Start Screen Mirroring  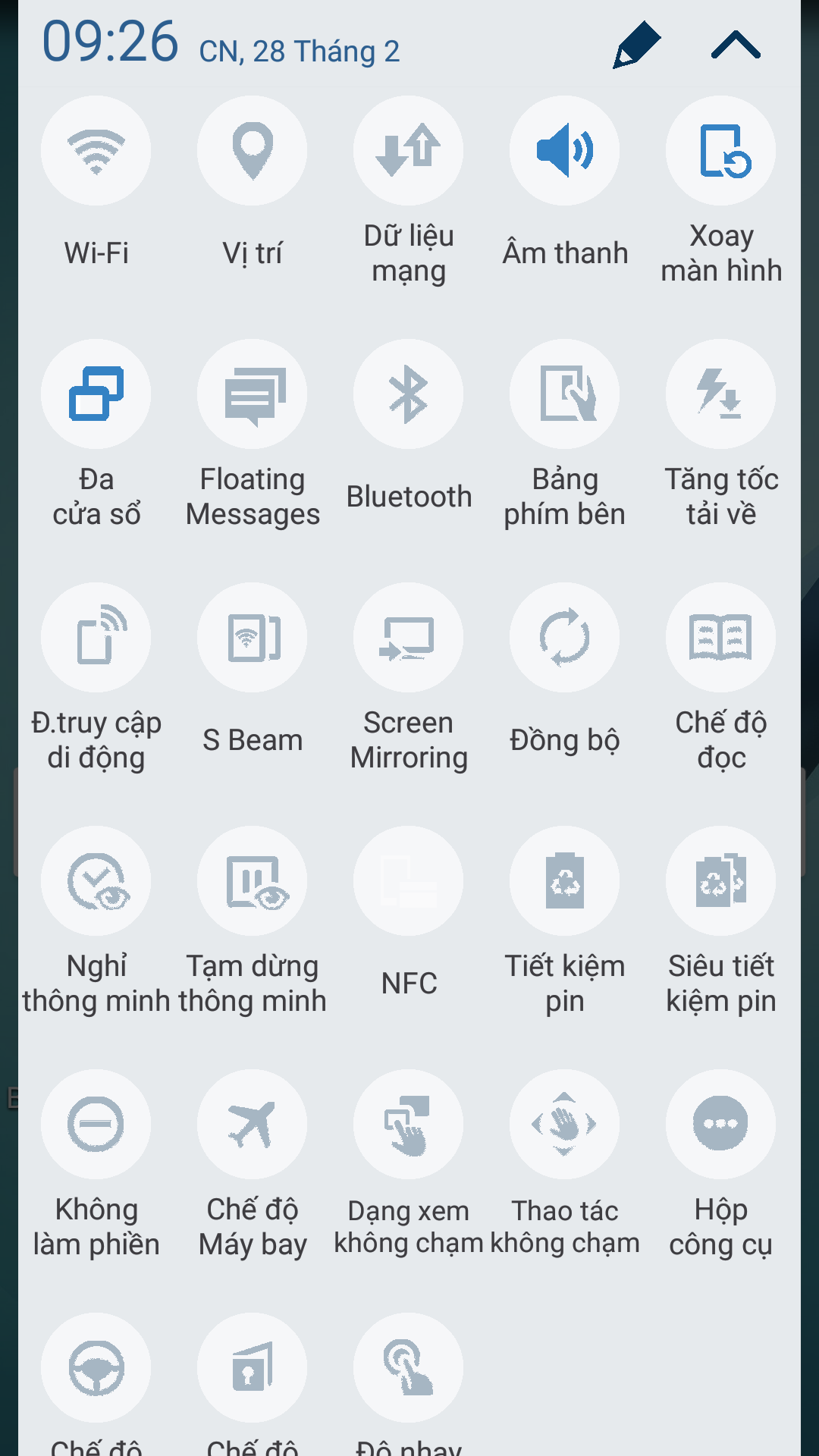[x=409, y=637]
